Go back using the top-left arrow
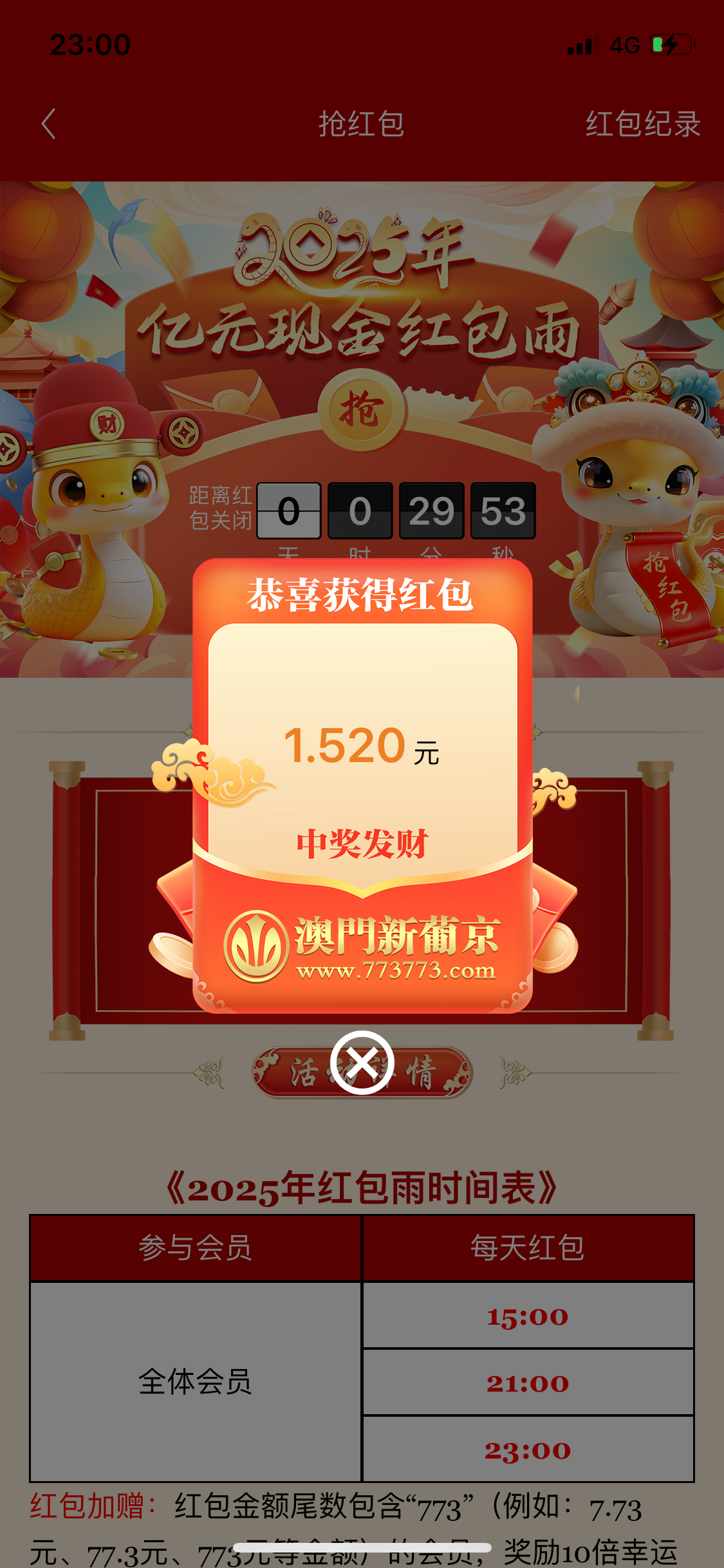This screenshot has height=1568, width=724. pos(49,124)
